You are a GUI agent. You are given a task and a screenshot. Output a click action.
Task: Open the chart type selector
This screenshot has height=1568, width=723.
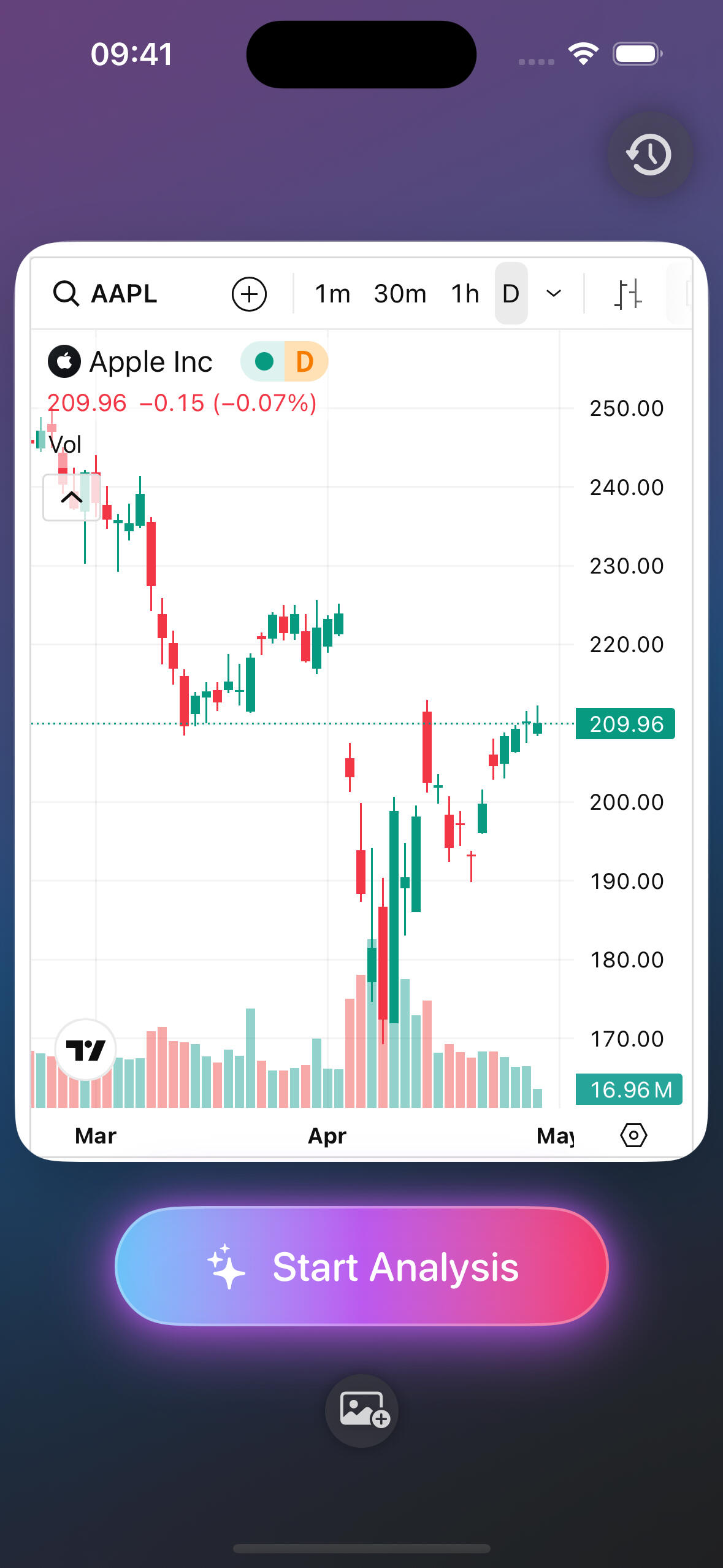click(628, 294)
